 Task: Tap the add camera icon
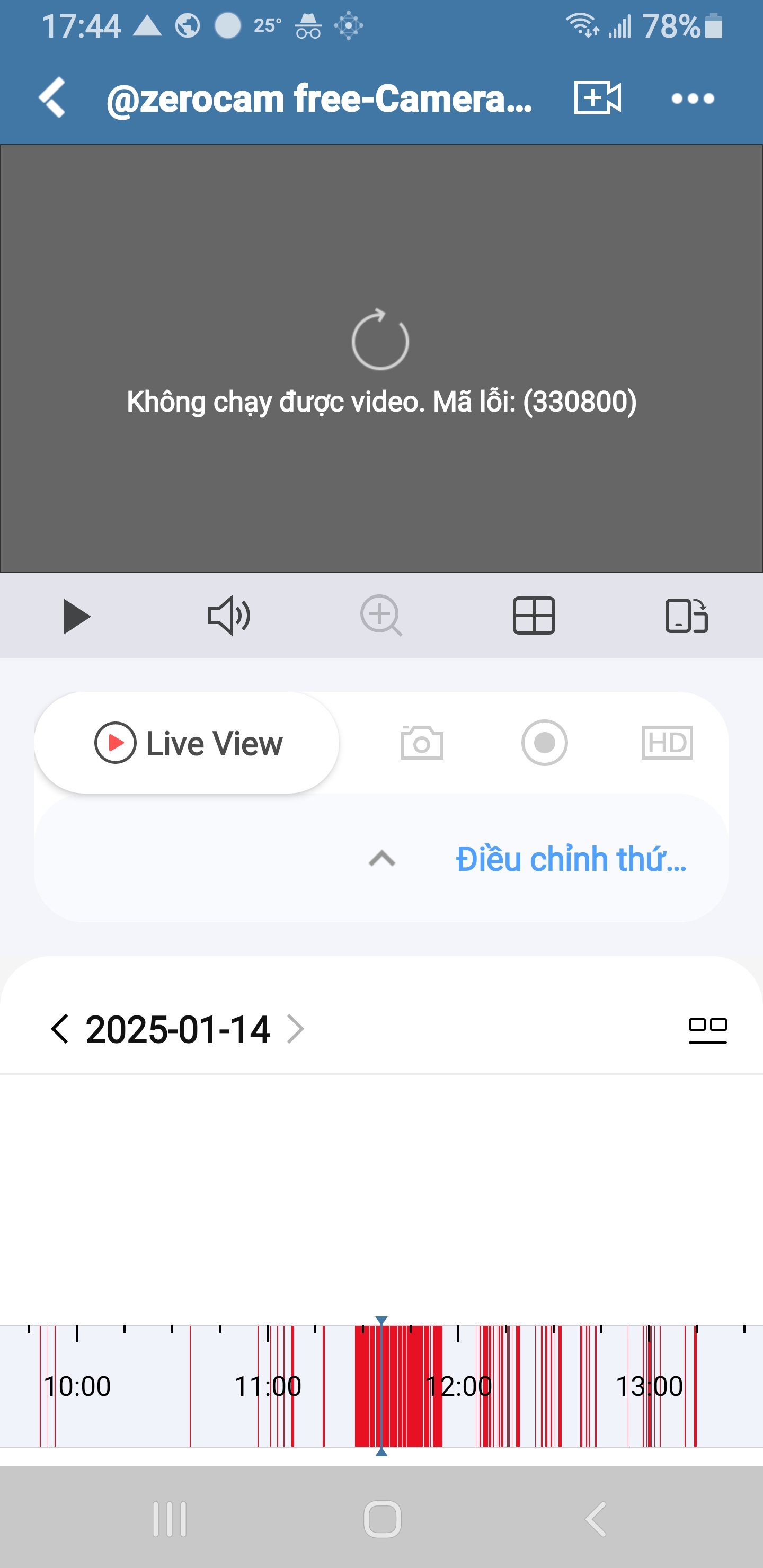click(x=597, y=97)
